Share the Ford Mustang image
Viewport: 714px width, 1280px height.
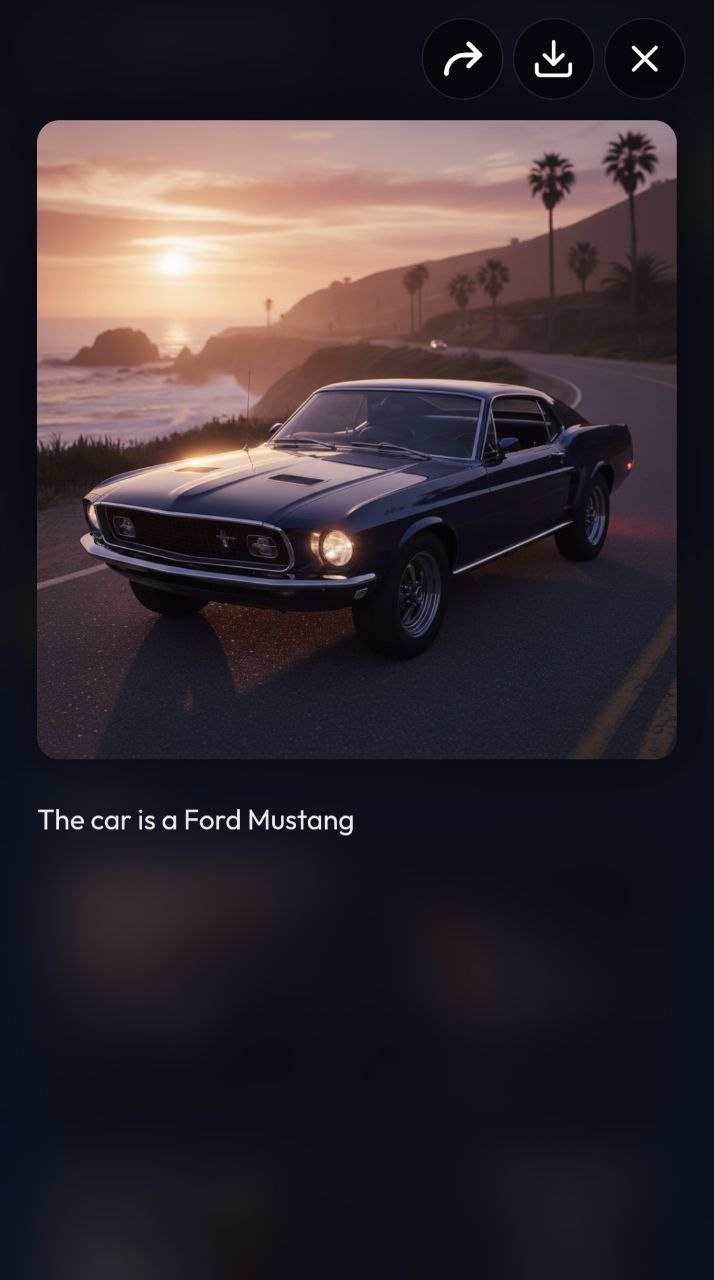[x=462, y=59]
